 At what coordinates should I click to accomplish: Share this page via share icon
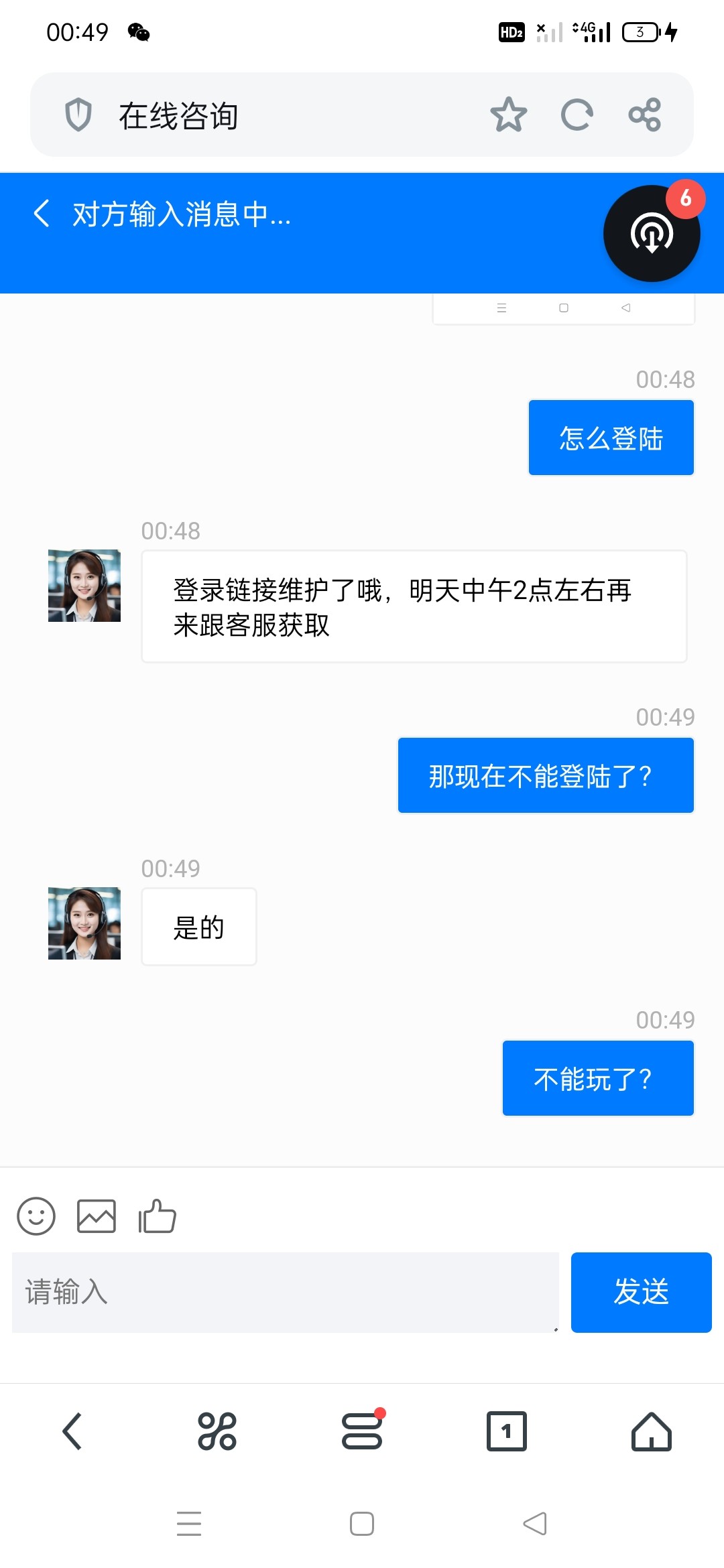pos(645,115)
